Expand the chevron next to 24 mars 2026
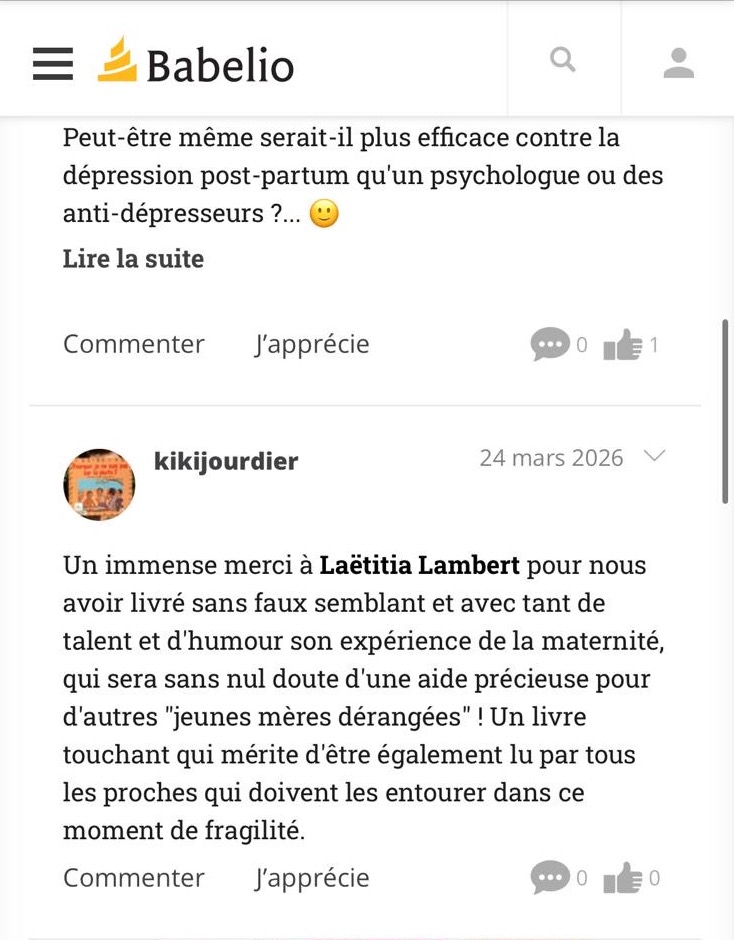Image resolution: width=734 pixels, height=940 pixels. pyautogui.click(x=654, y=457)
